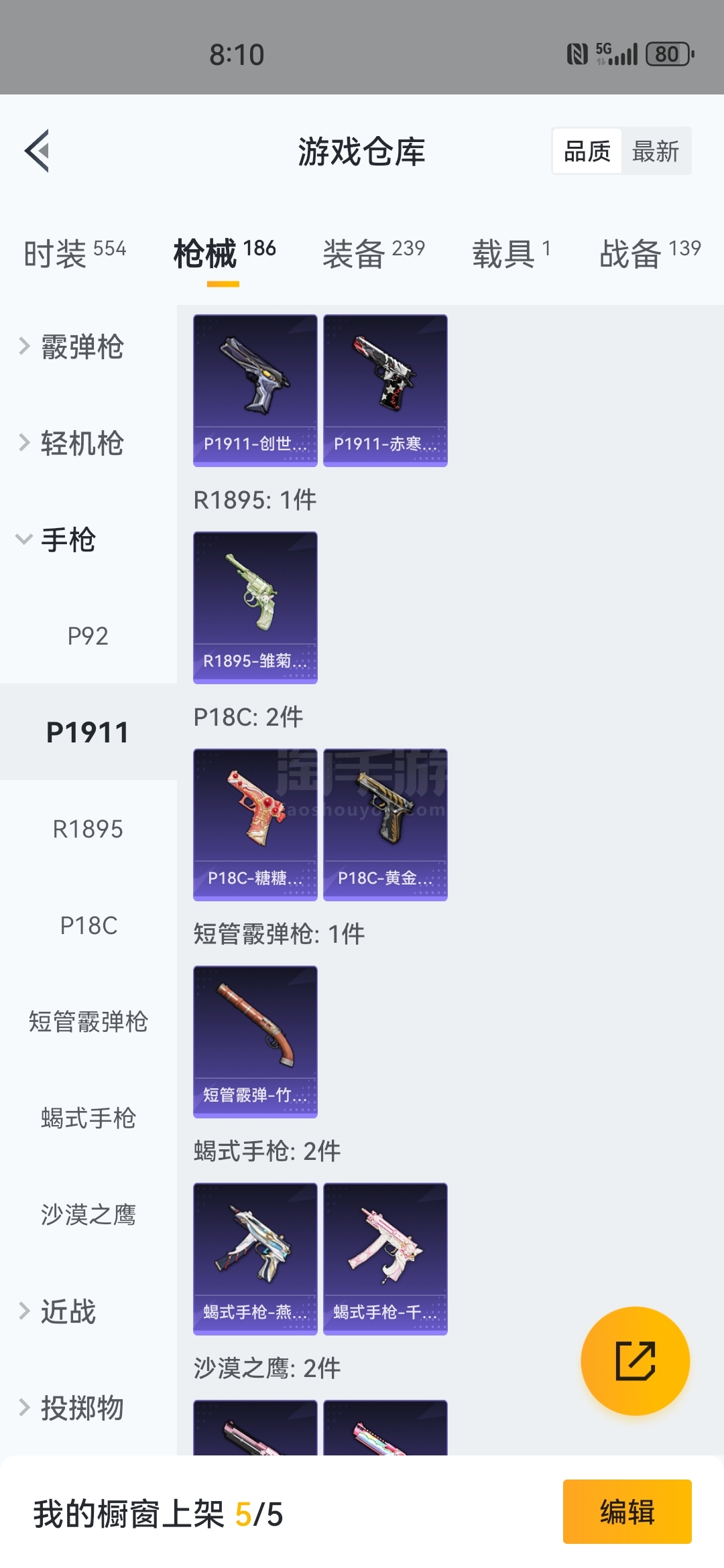Expand the 投掷物 category
The height and width of the screenshot is (1568, 724).
click(x=82, y=1408)
